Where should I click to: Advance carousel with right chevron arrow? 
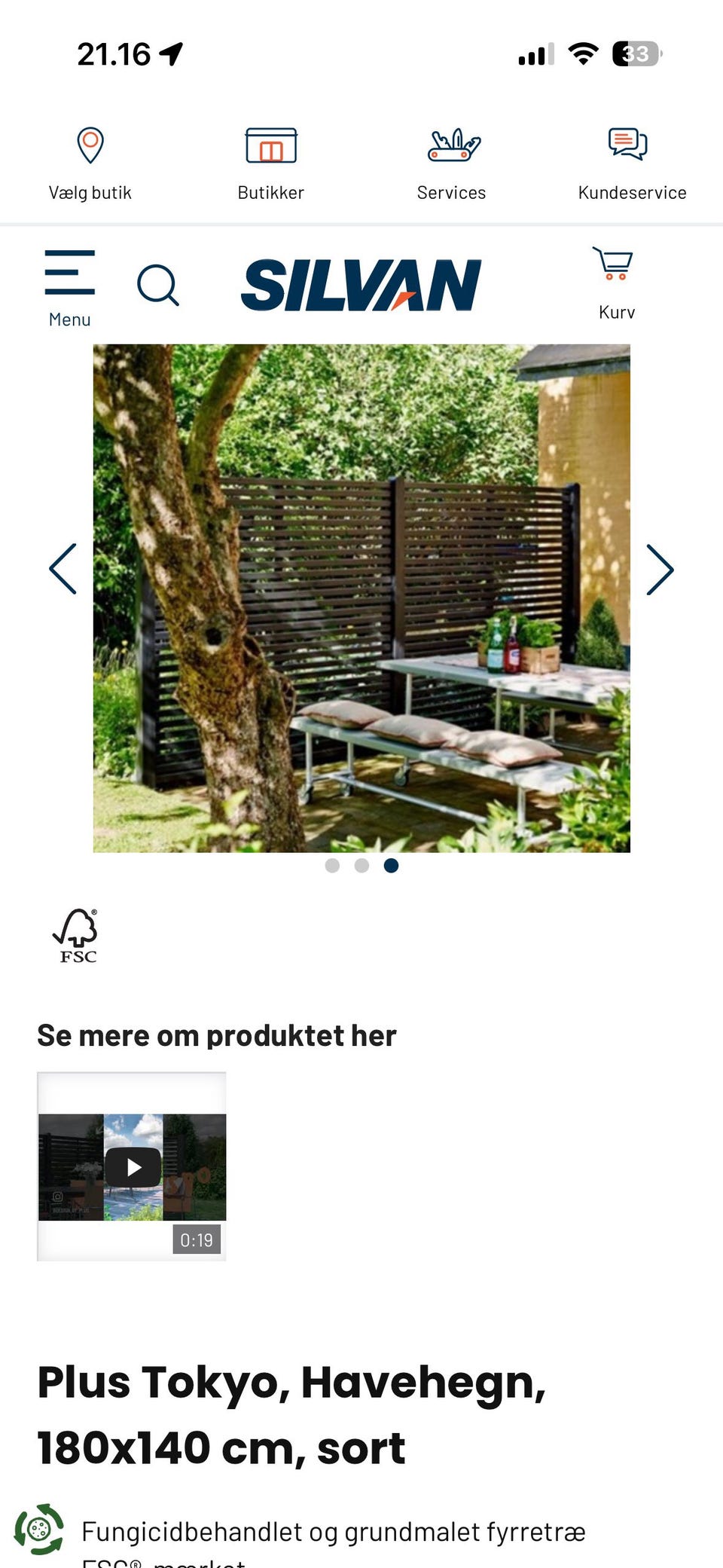coord(662,570)
